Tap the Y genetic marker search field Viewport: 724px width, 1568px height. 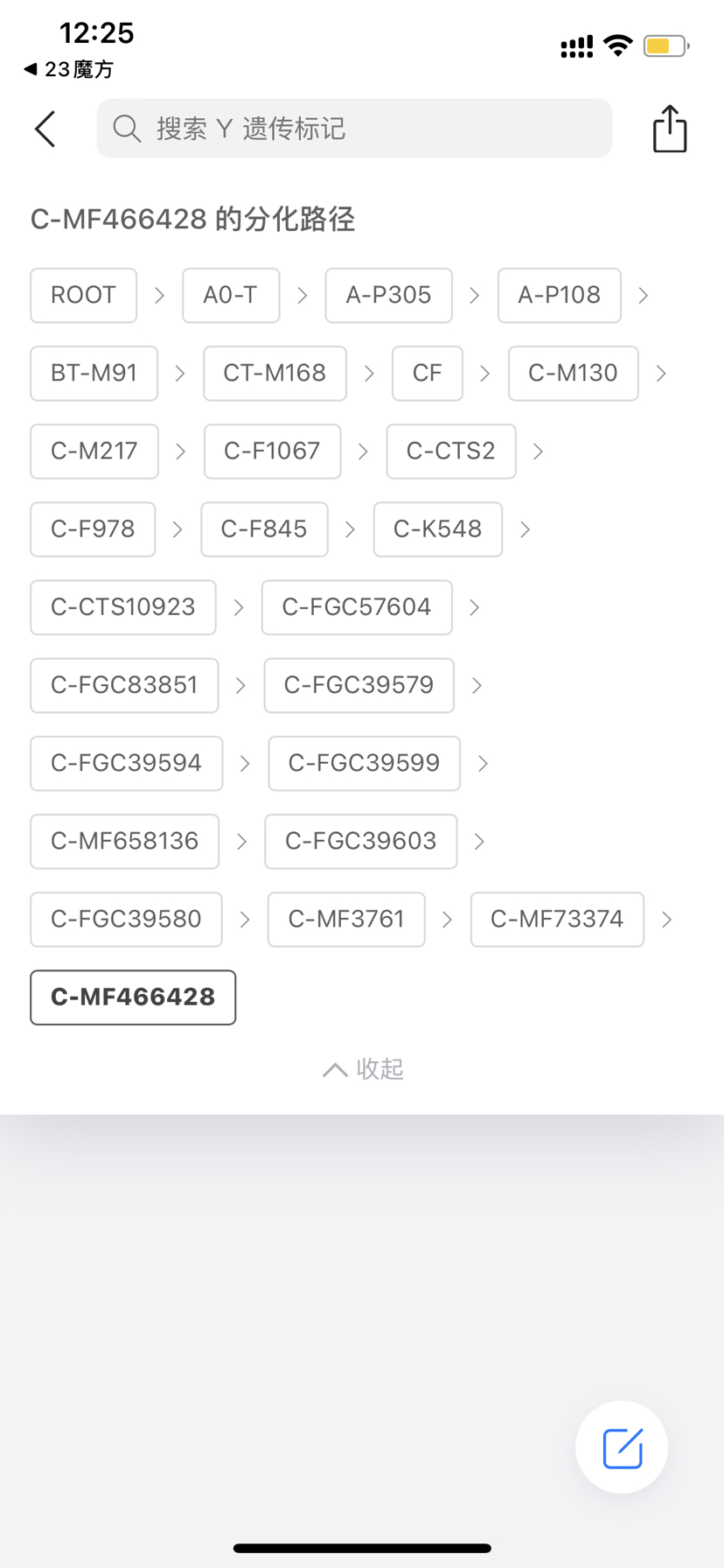coord(354,129)
